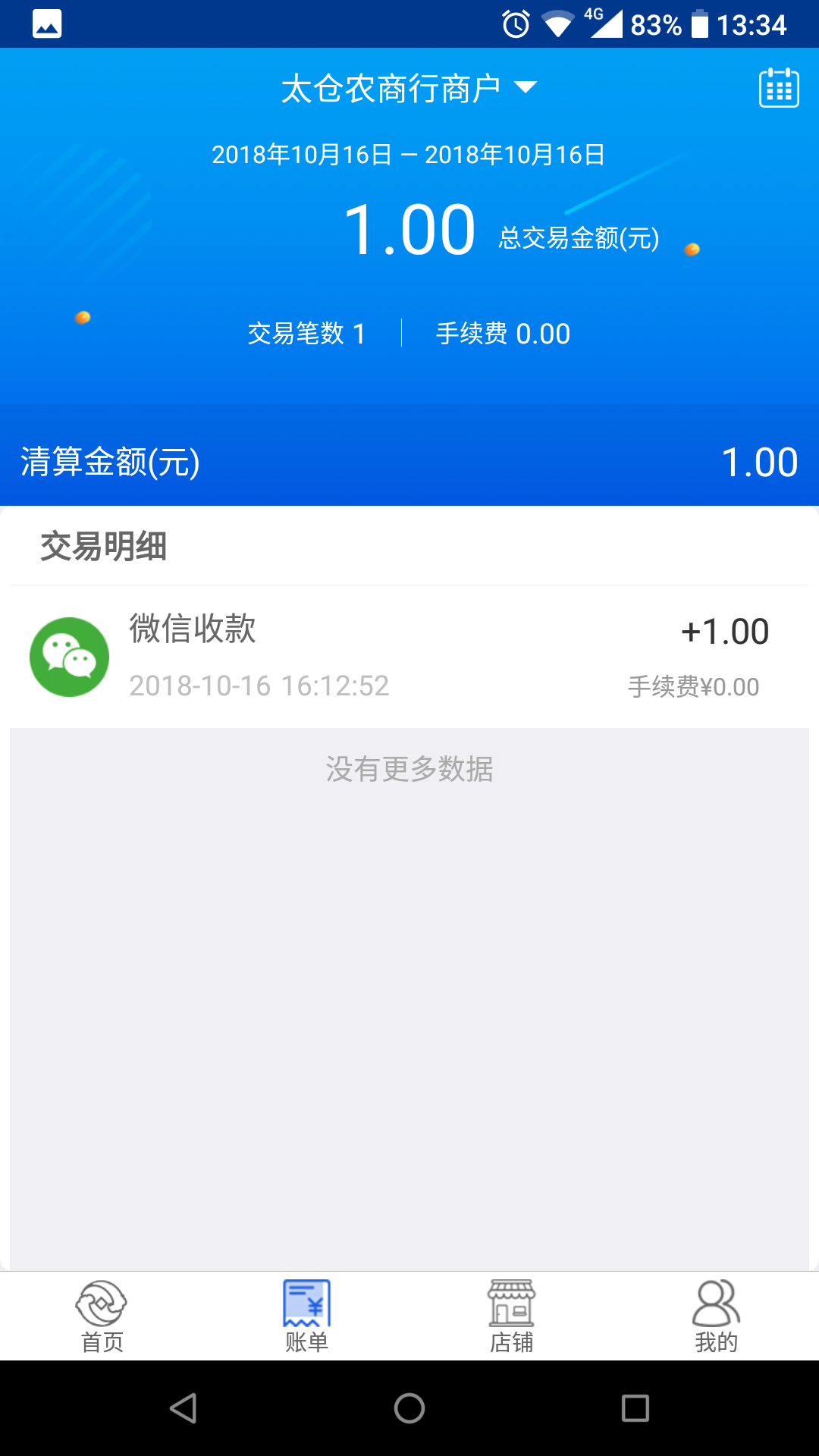
Task: Tap the 清算金额 settlement amount row
Action: pos(409,461)
